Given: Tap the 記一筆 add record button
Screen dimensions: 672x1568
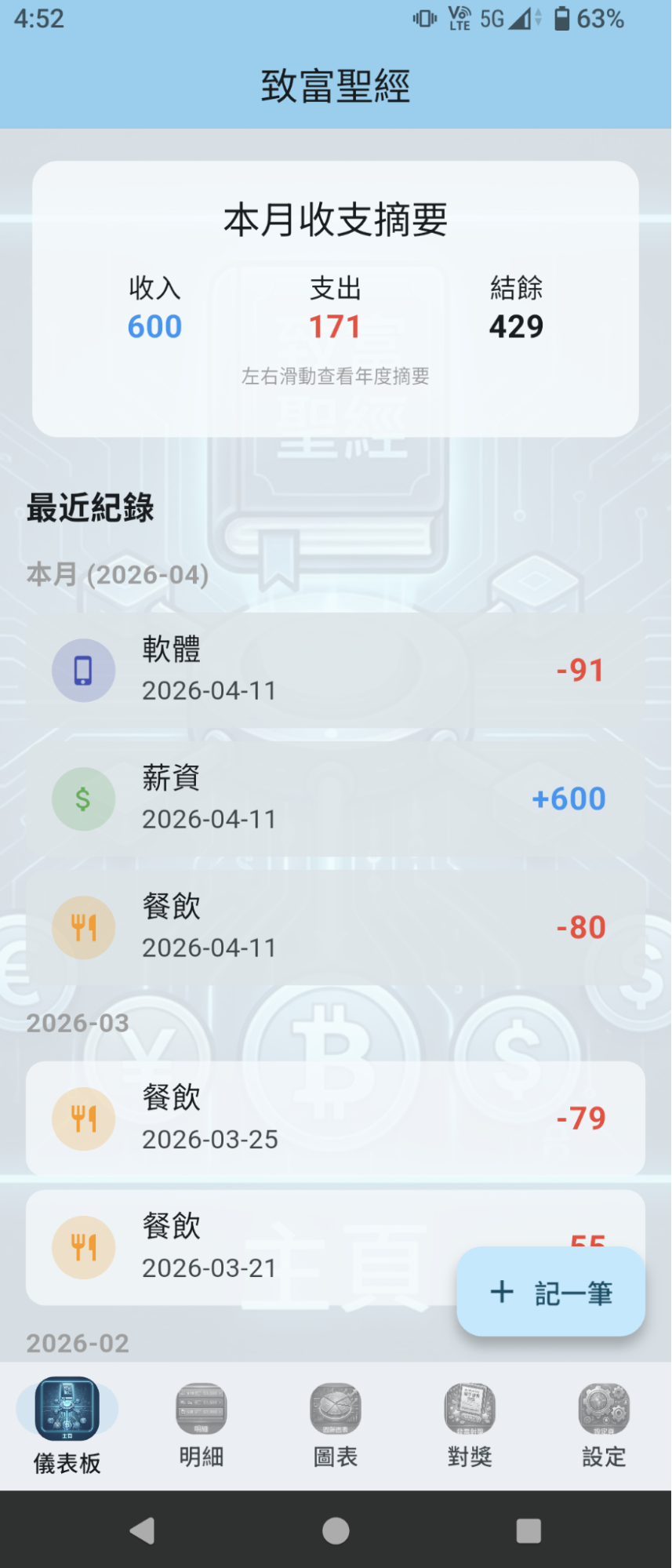Looking at the screenshot, I should [x=550, y=1292].
